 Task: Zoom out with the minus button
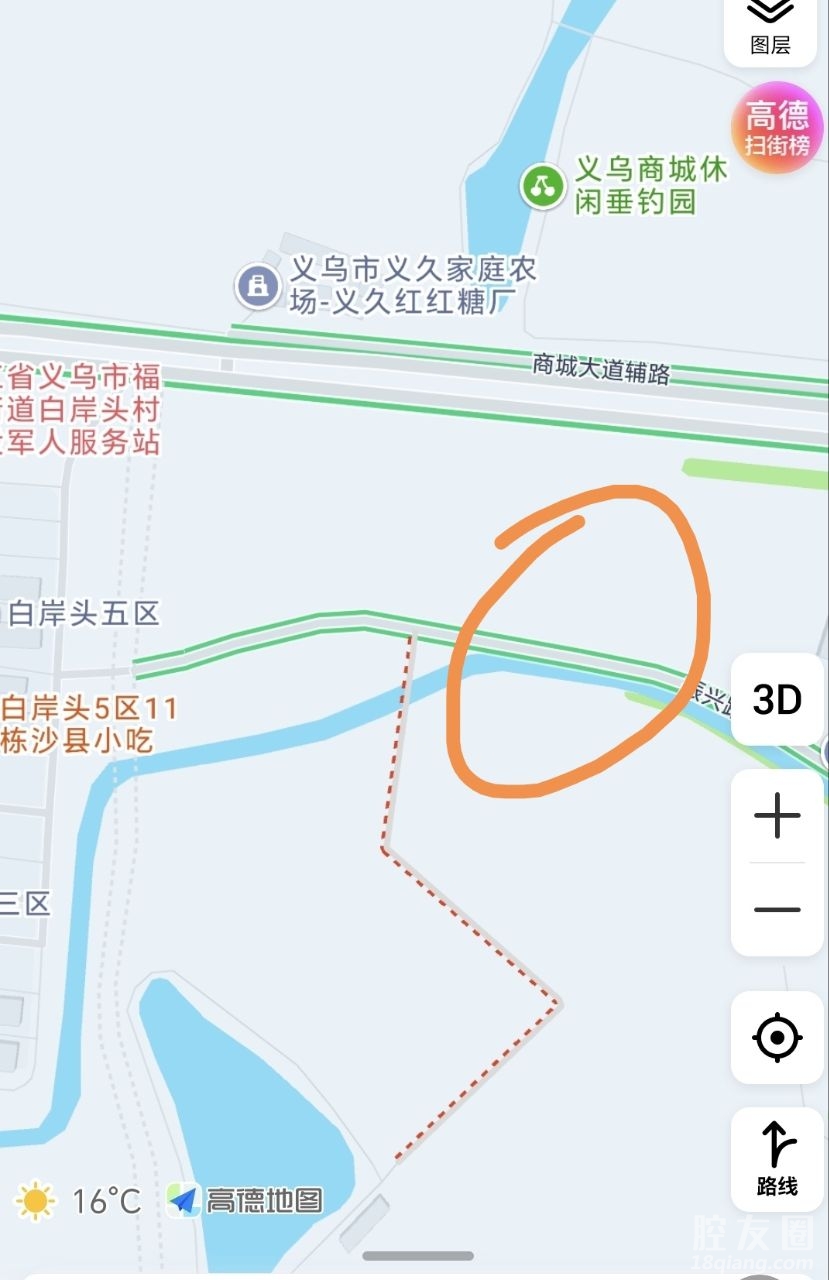pos(777,910)
